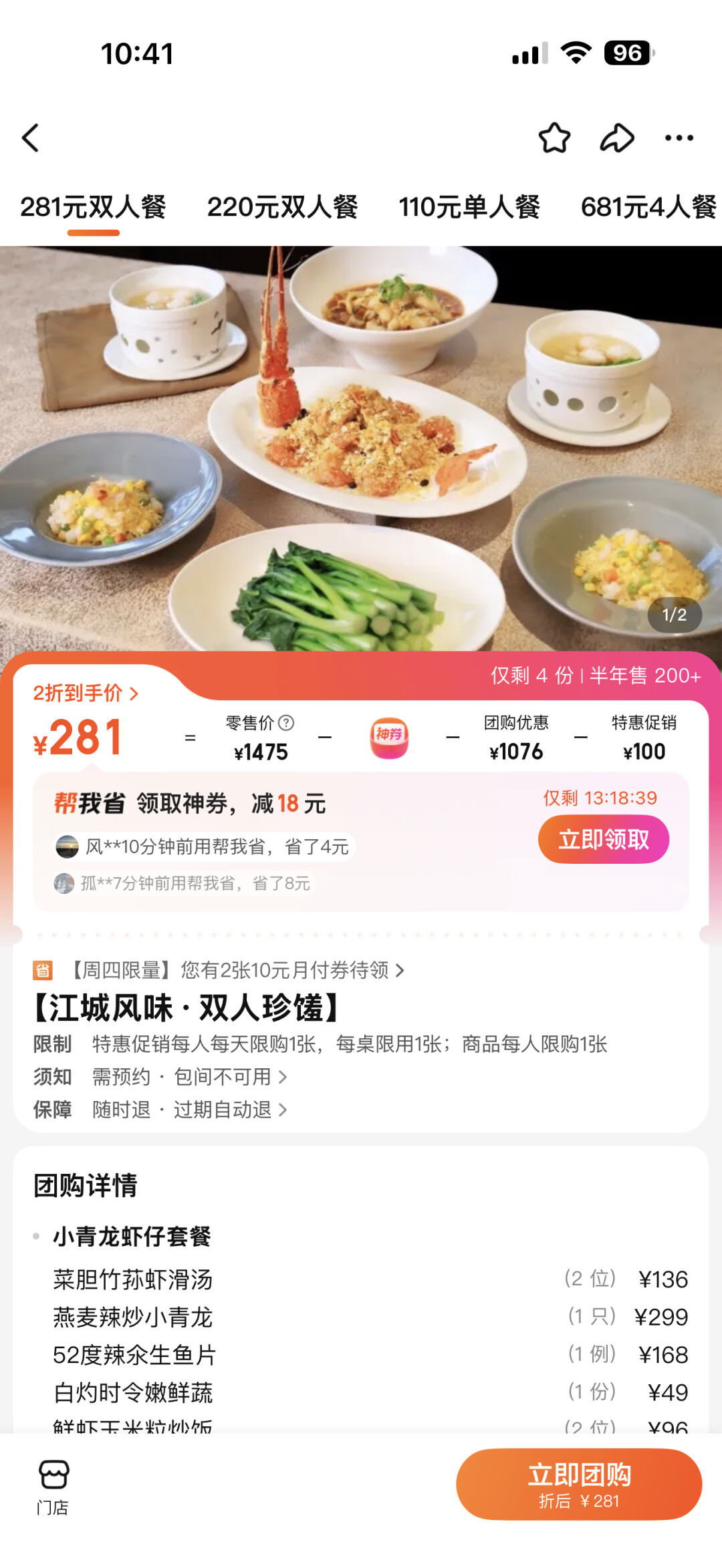View 须知 reservation notice details
Screen dimensions: 722x1568
190,1077
